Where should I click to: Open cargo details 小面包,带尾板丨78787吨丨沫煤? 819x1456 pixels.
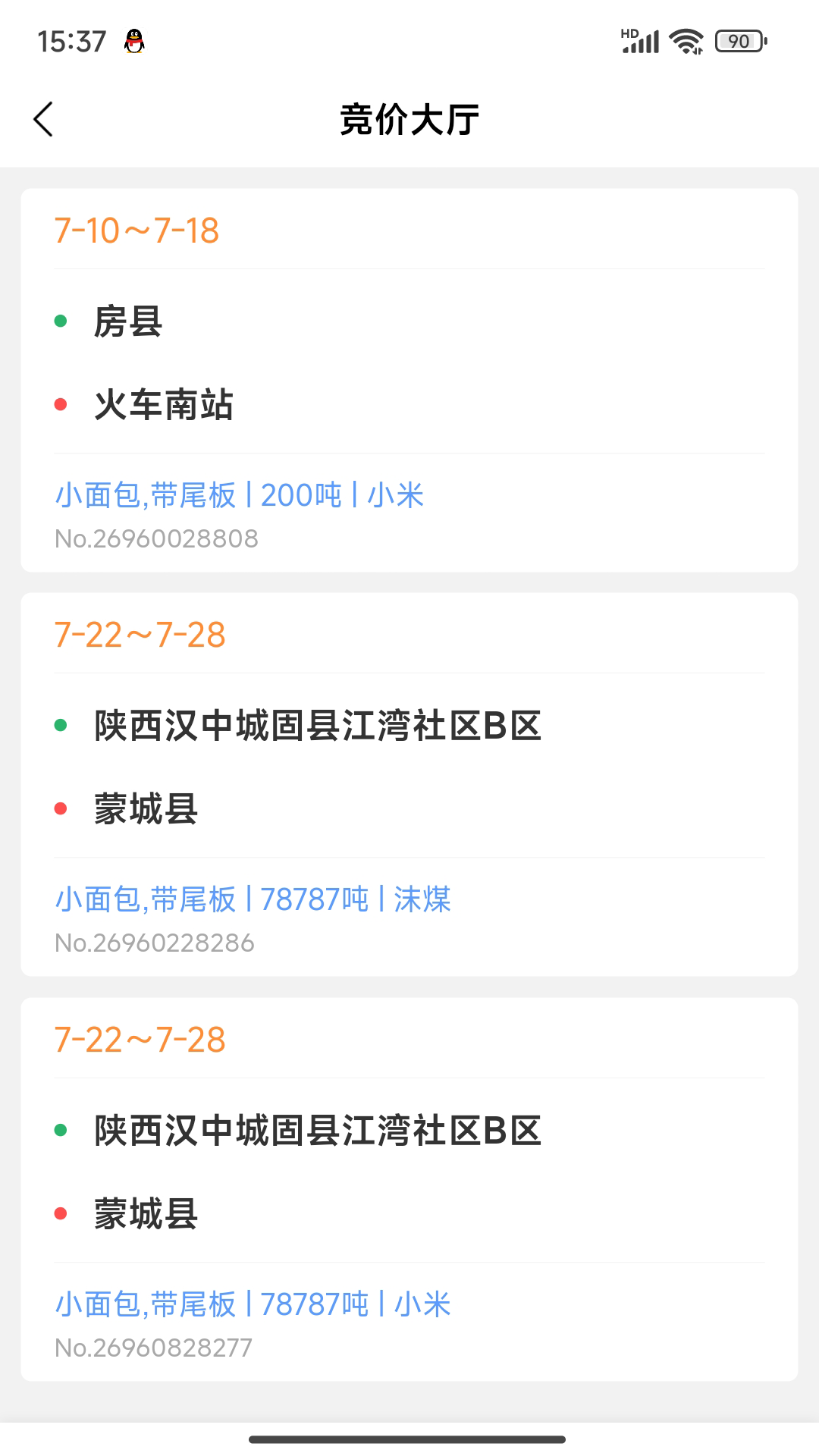(254, 899)
